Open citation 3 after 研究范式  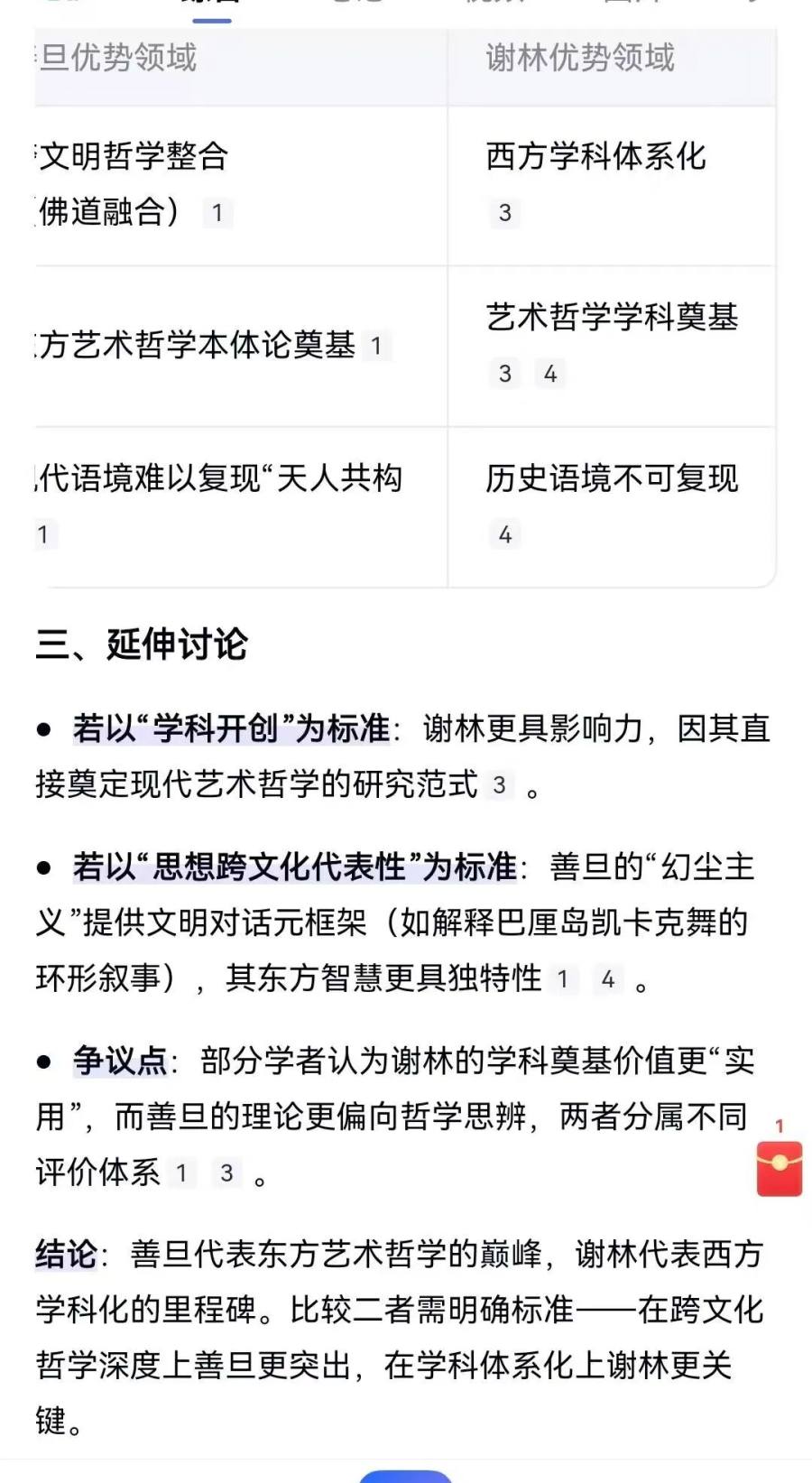[499, 785]
